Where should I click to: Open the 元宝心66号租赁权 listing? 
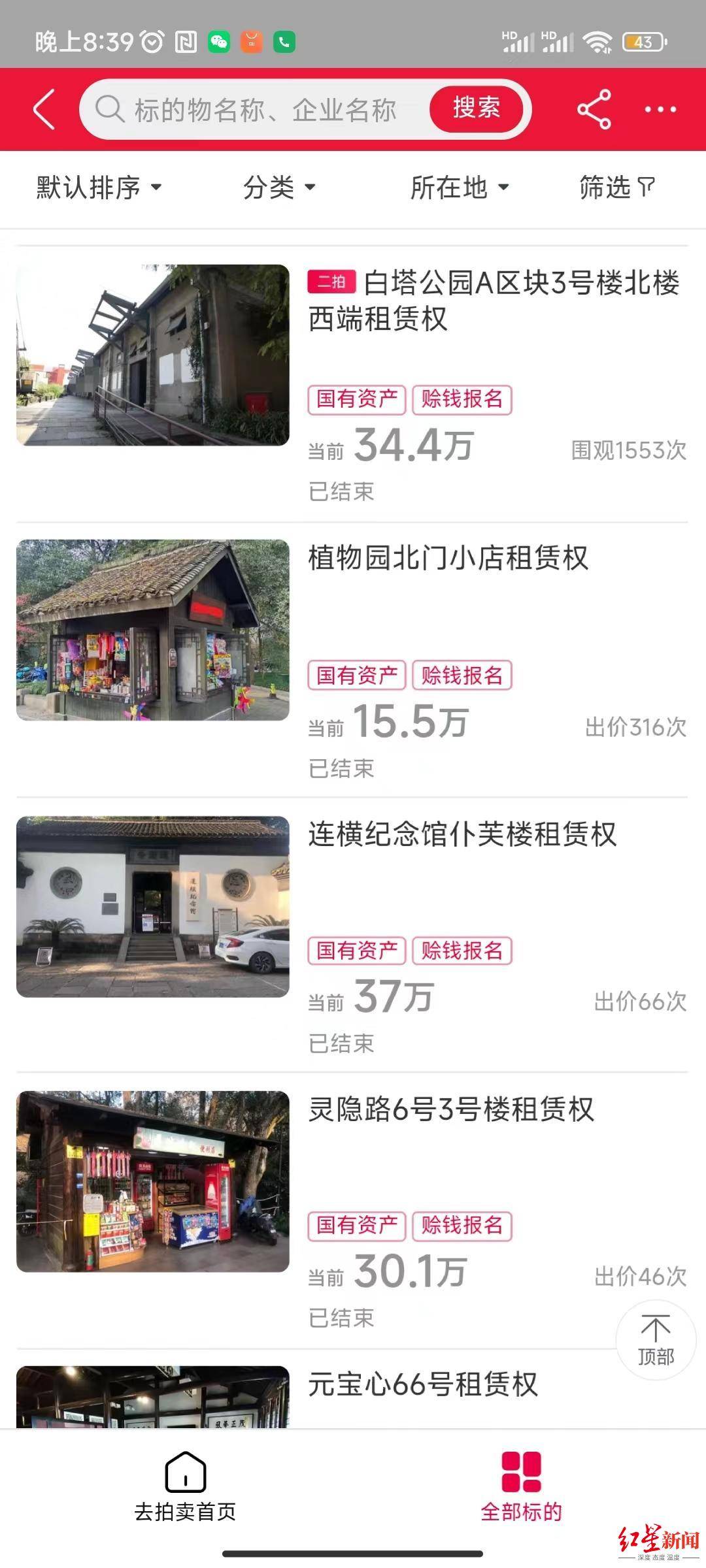423,1385
